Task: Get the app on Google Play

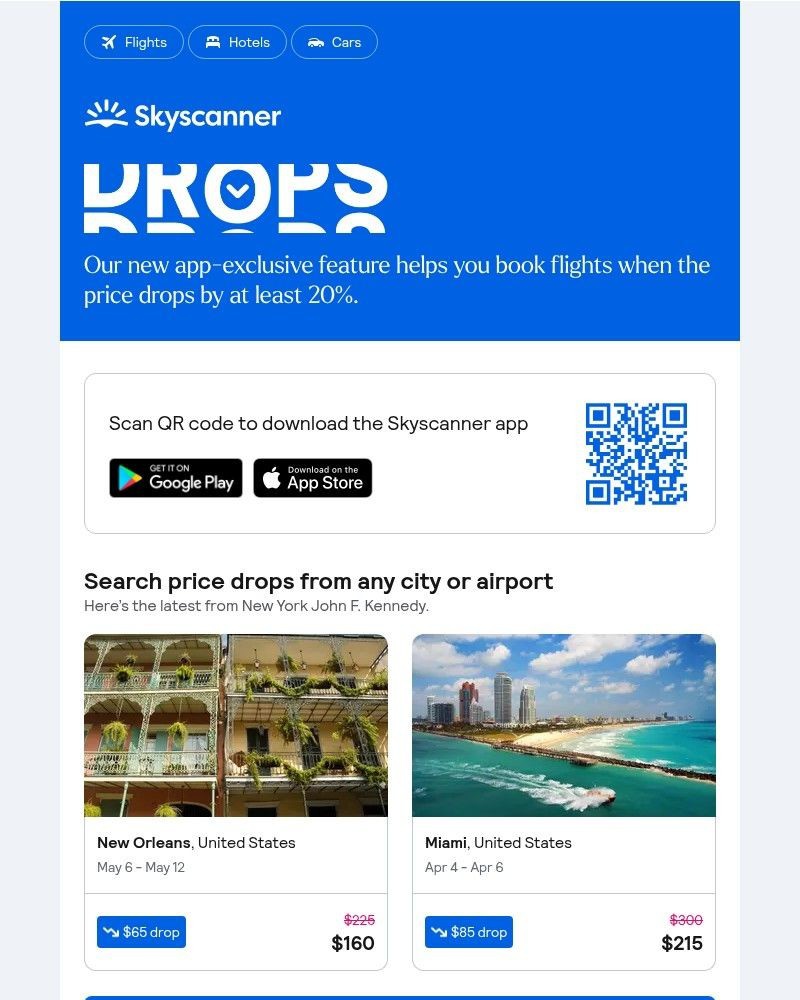Action: (x=176, y=478)
